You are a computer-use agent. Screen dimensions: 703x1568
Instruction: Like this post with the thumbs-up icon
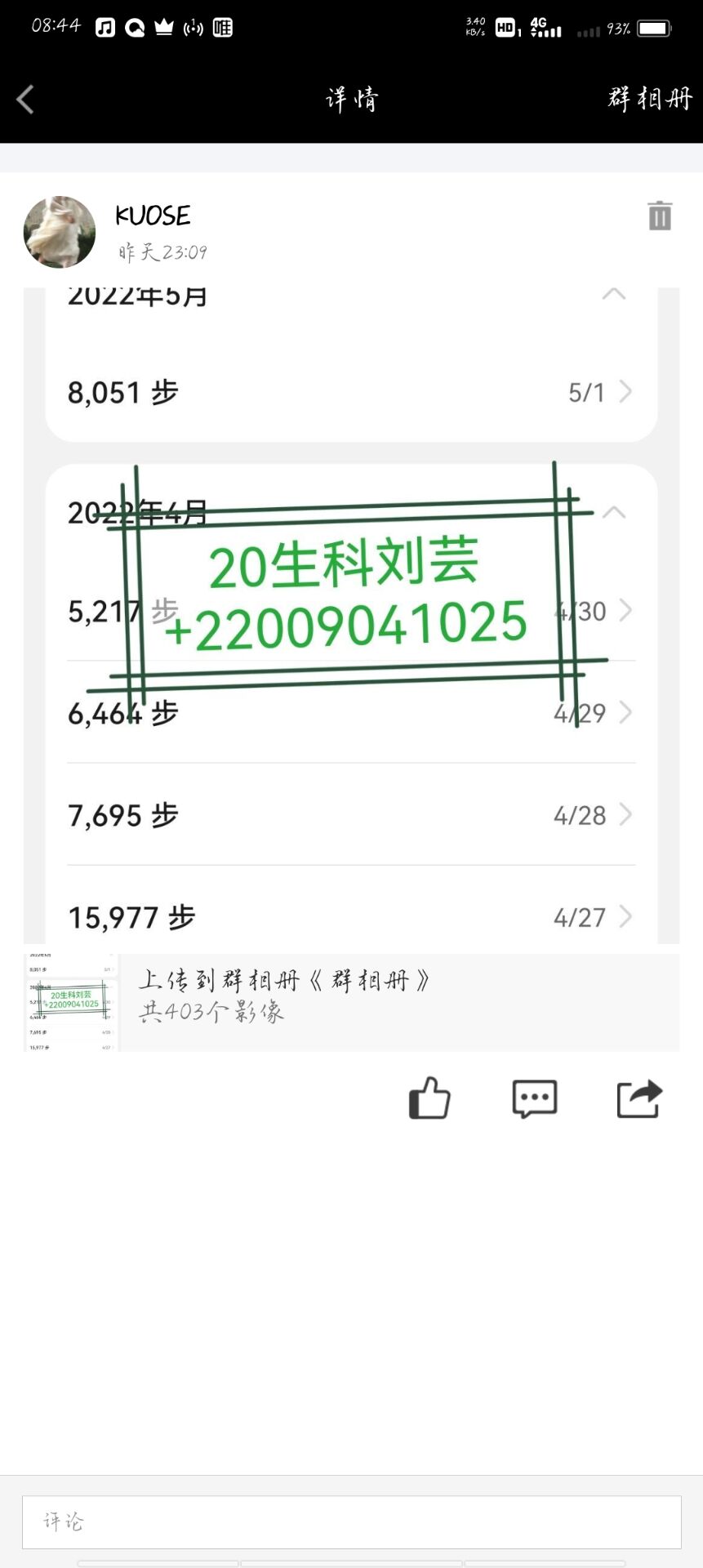[x=429, y=1098]
